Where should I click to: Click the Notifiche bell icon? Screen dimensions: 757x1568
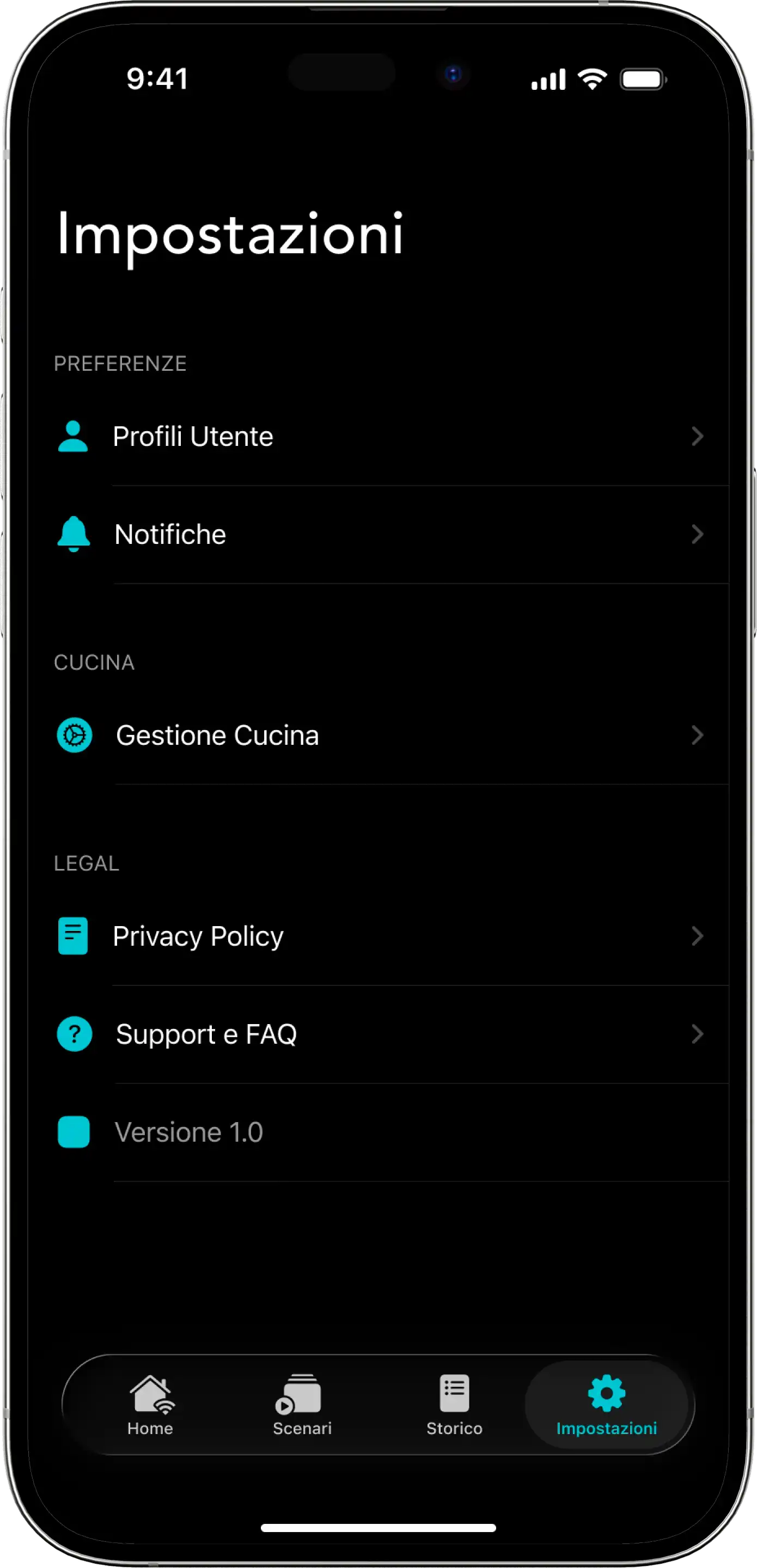(73, 534)
